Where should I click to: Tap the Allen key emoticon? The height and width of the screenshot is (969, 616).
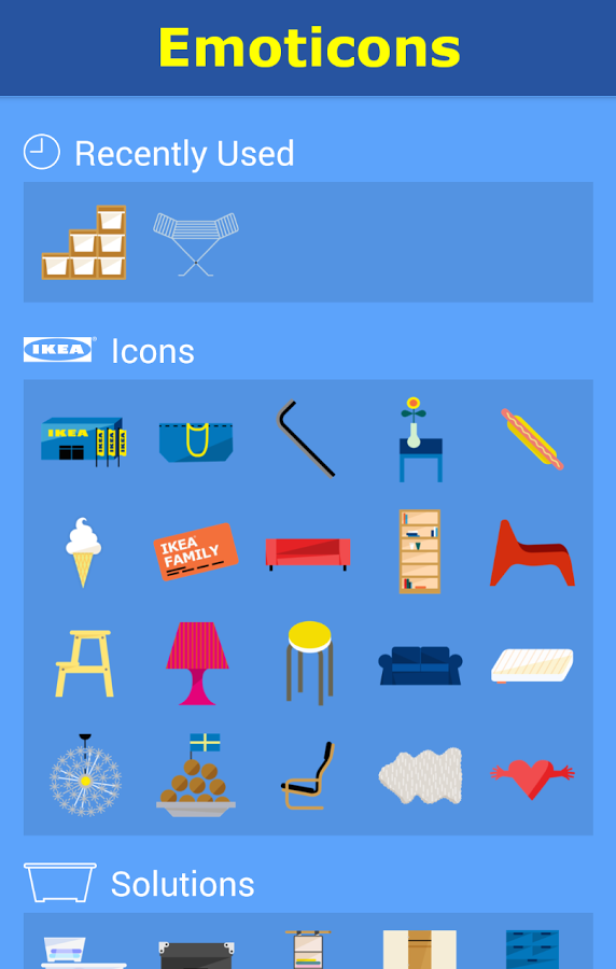pyautogui.click(x=307, y=439)
